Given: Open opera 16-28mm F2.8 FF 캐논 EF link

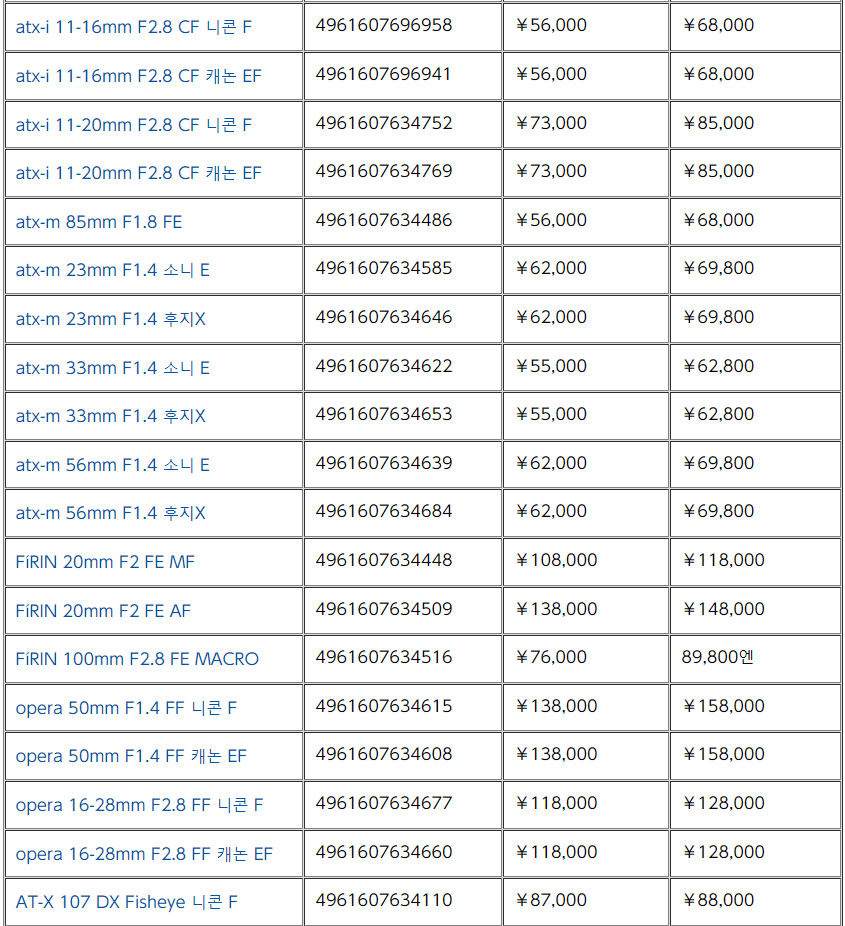Looking at the screenshot, I should click(144, 854).
